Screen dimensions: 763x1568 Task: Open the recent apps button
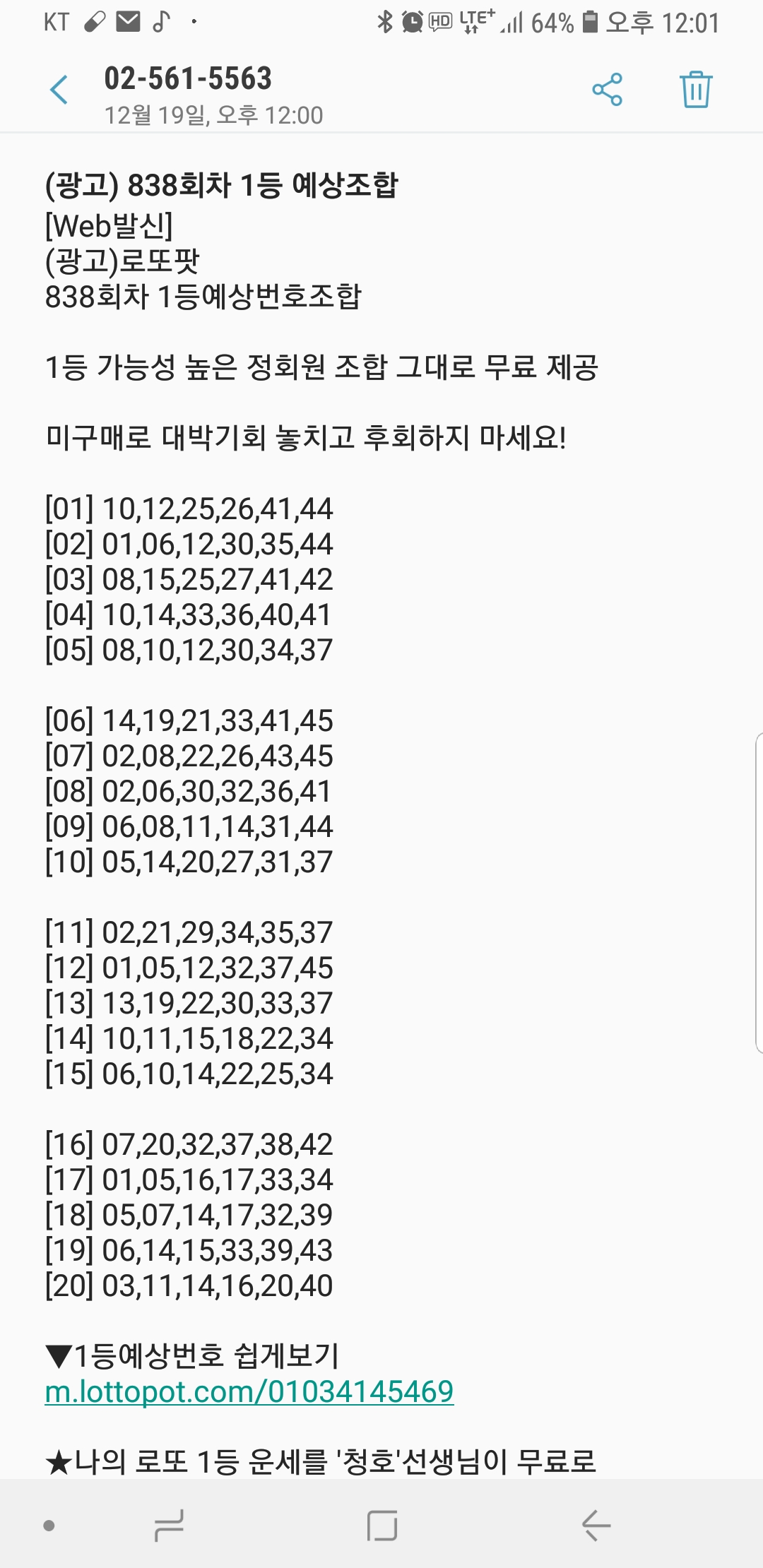point(169,1526)
